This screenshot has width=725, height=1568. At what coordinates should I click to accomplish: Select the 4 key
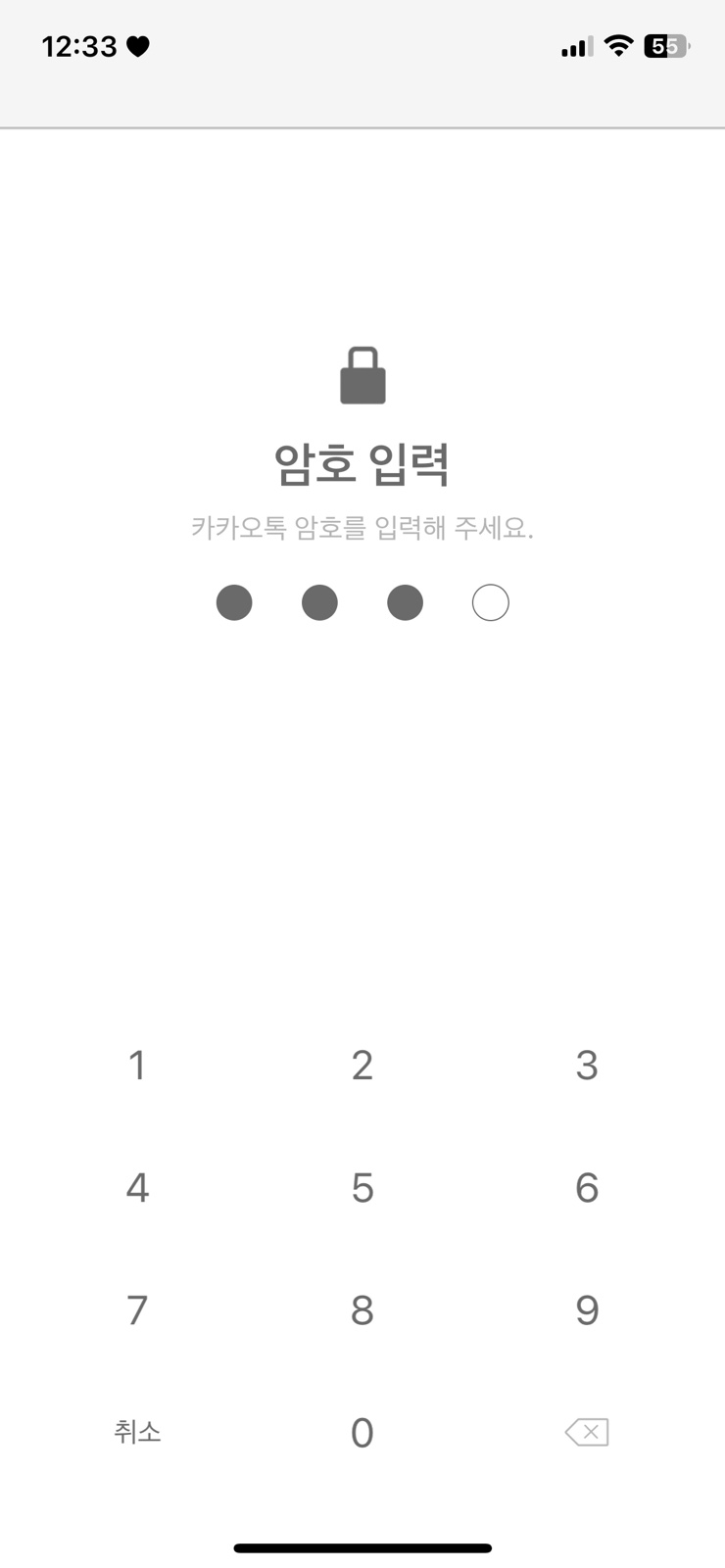(137, 1188)
